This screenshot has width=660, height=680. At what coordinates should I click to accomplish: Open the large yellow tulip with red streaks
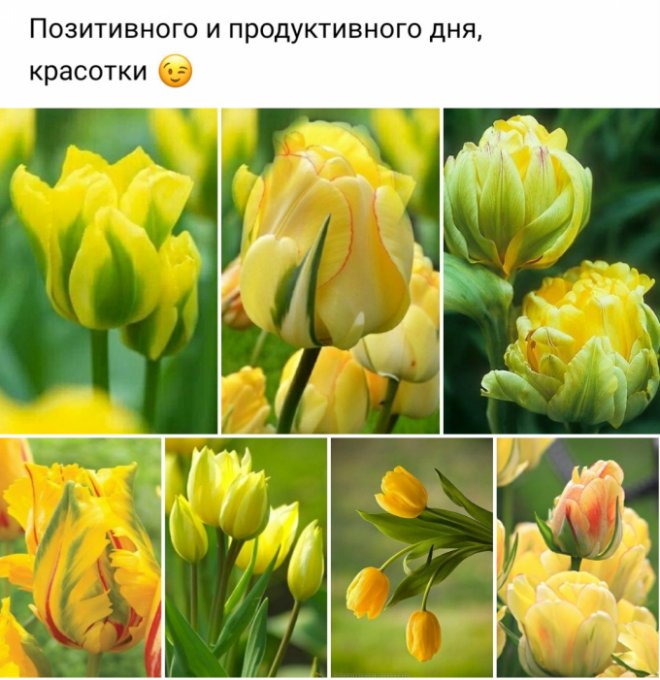tap(330, 270)
